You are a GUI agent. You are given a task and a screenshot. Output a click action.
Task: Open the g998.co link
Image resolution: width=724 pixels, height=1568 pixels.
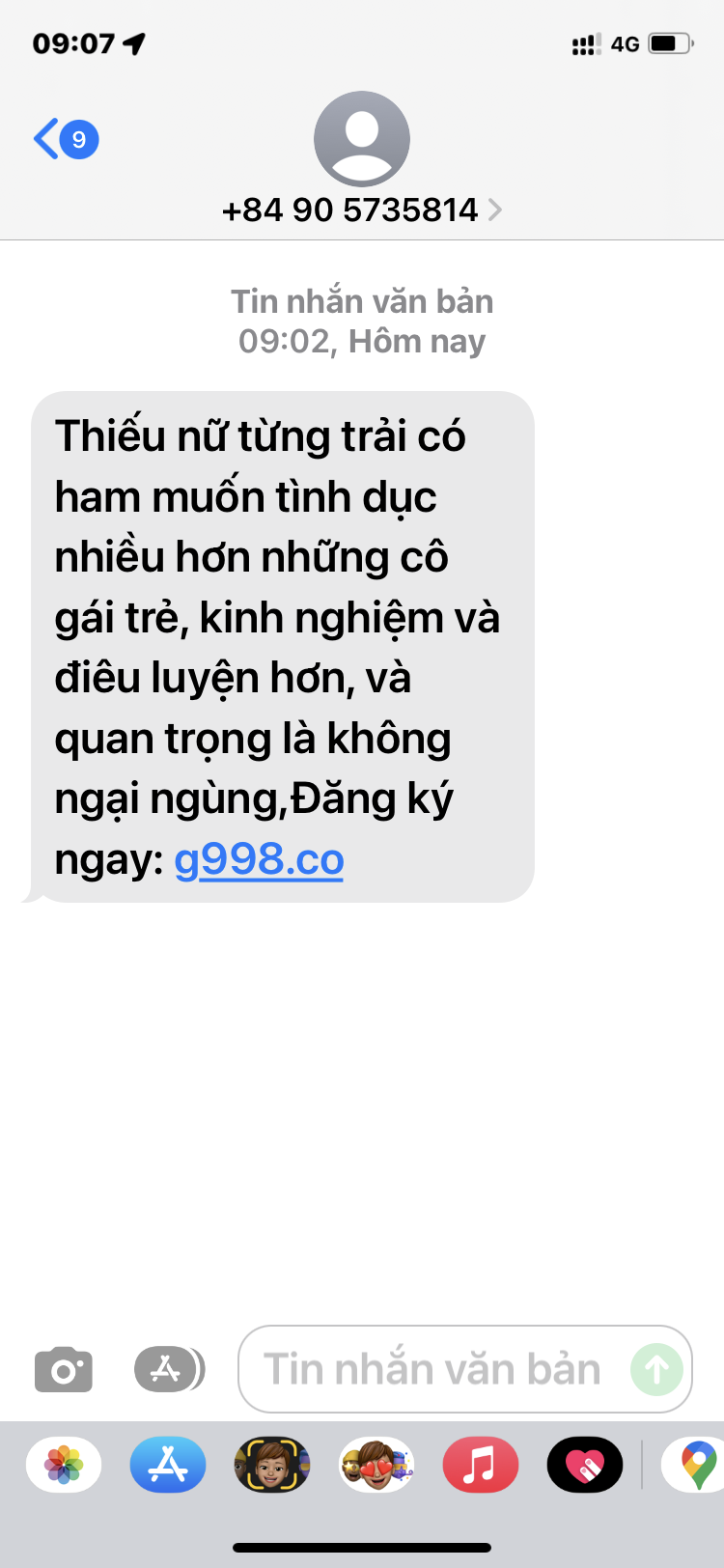(x=259, y=859)
